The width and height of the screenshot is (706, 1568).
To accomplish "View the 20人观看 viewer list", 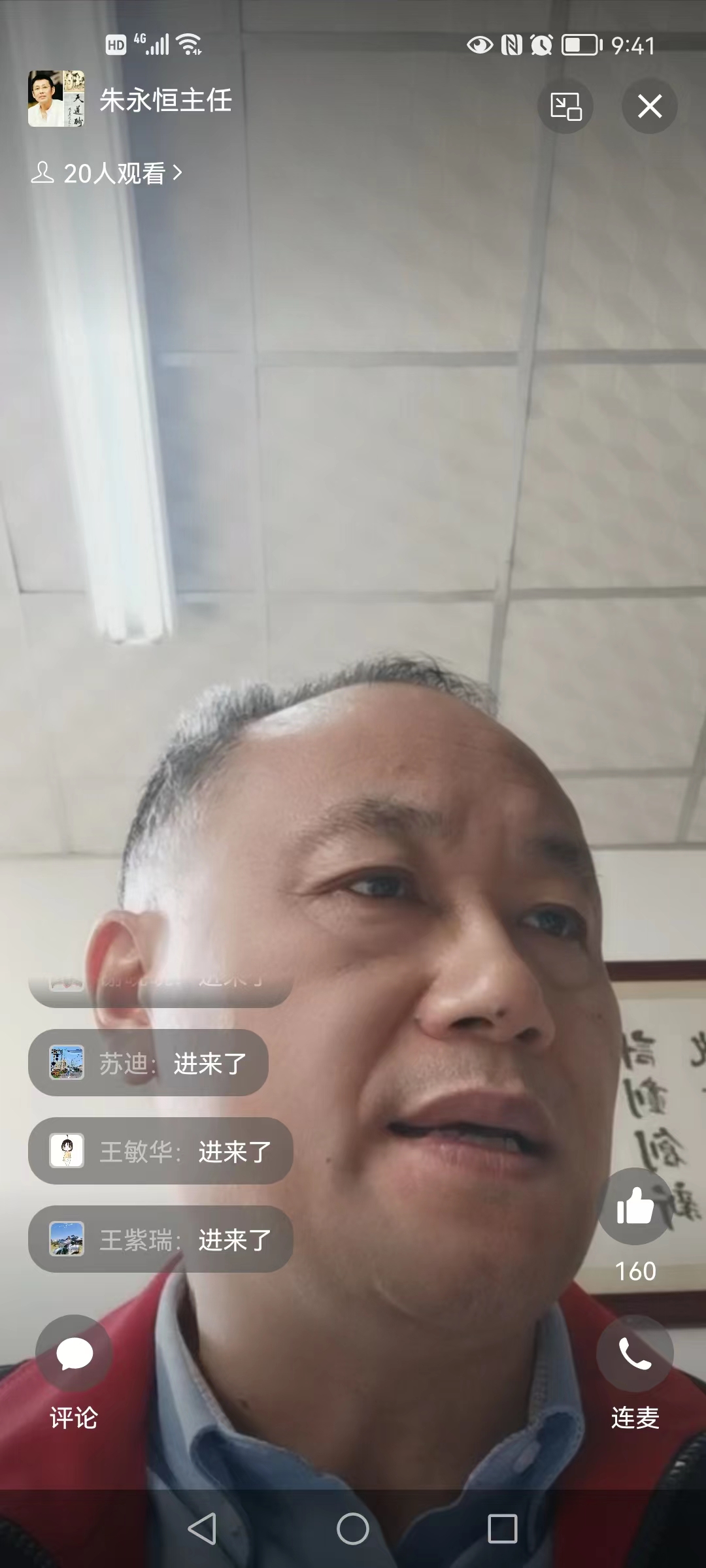I will pos(107,174).
